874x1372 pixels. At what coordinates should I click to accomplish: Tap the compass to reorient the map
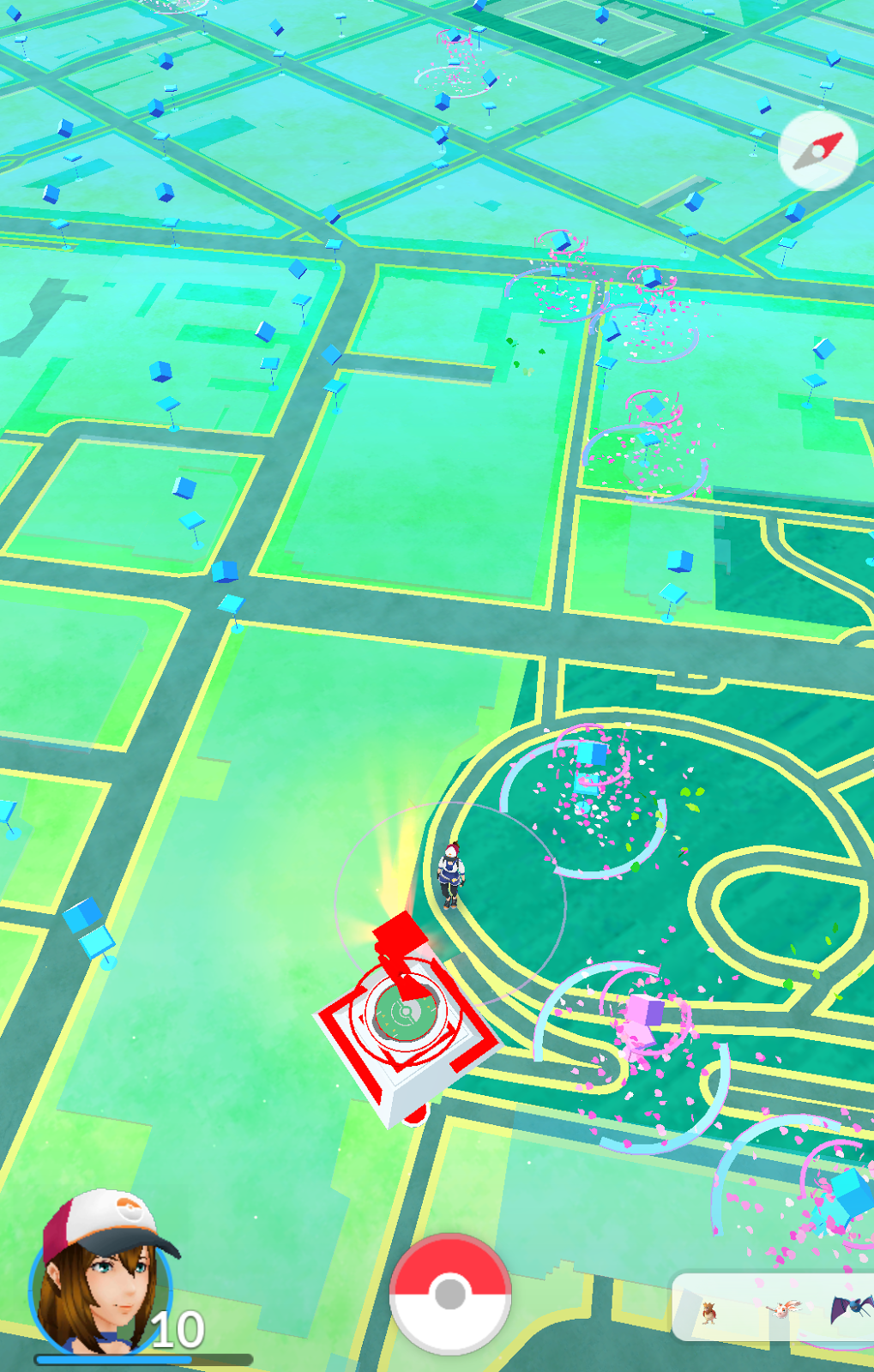817,151
